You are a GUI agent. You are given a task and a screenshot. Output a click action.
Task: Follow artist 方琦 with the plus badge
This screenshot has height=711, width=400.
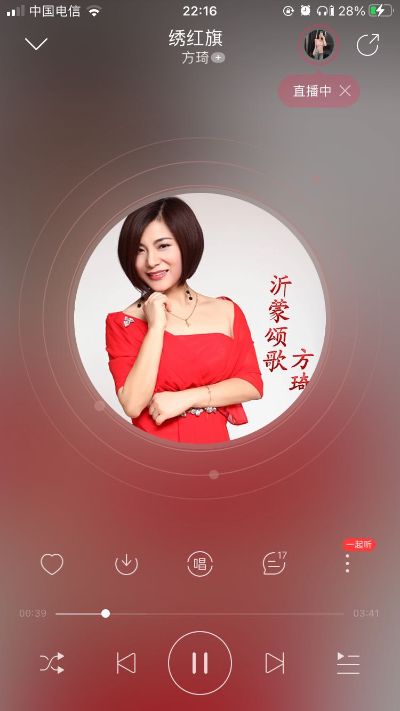pyautogui.click(x=218, y=58)
